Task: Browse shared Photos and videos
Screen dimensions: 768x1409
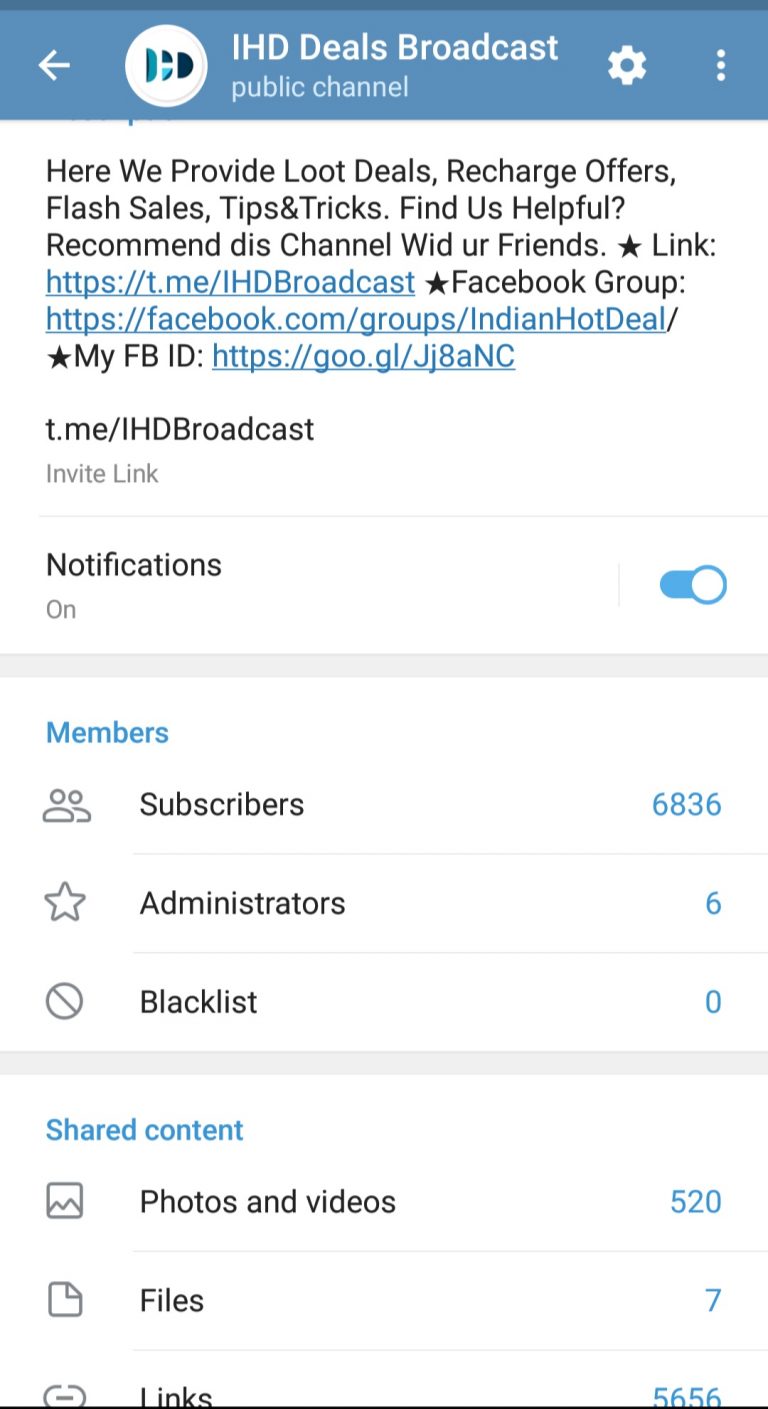Action: (384, 1202)
